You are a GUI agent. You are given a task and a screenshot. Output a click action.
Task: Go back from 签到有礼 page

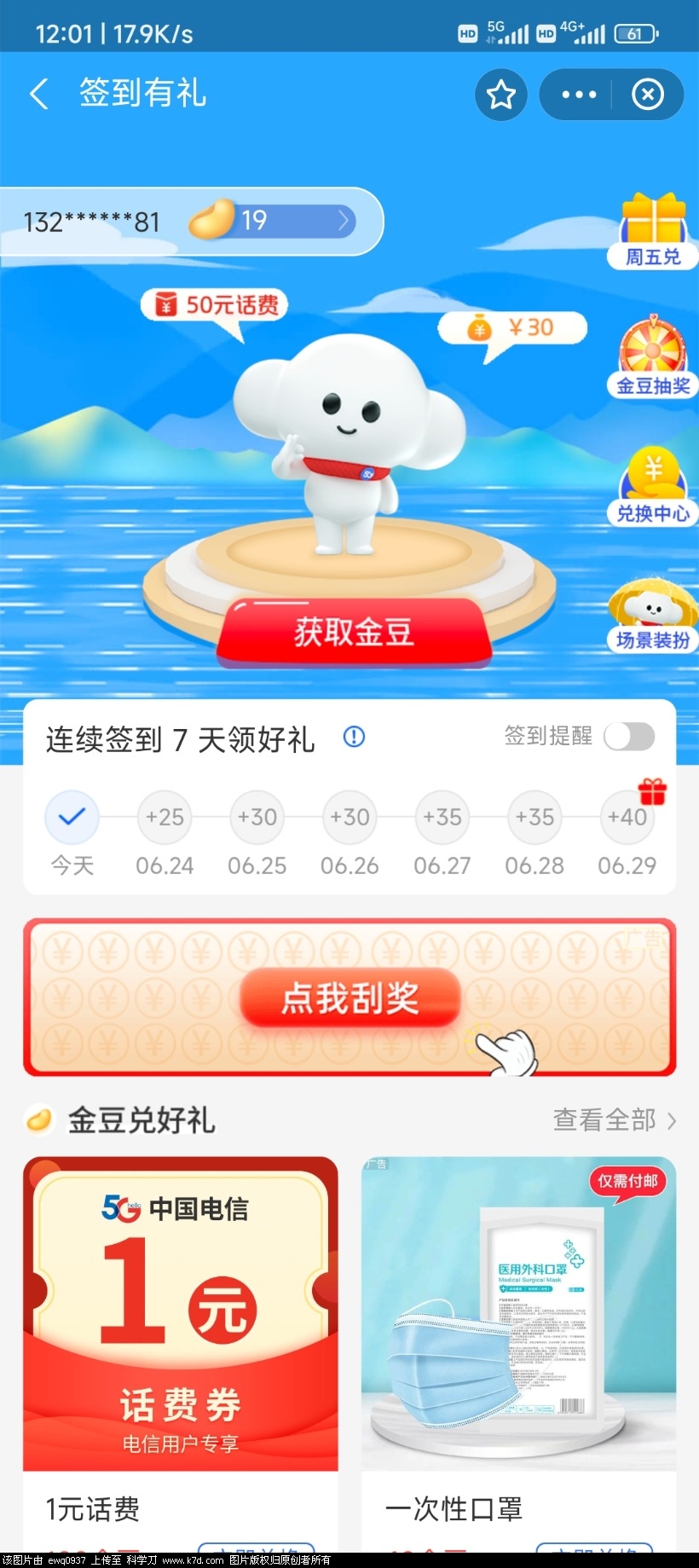coord(38,94)
